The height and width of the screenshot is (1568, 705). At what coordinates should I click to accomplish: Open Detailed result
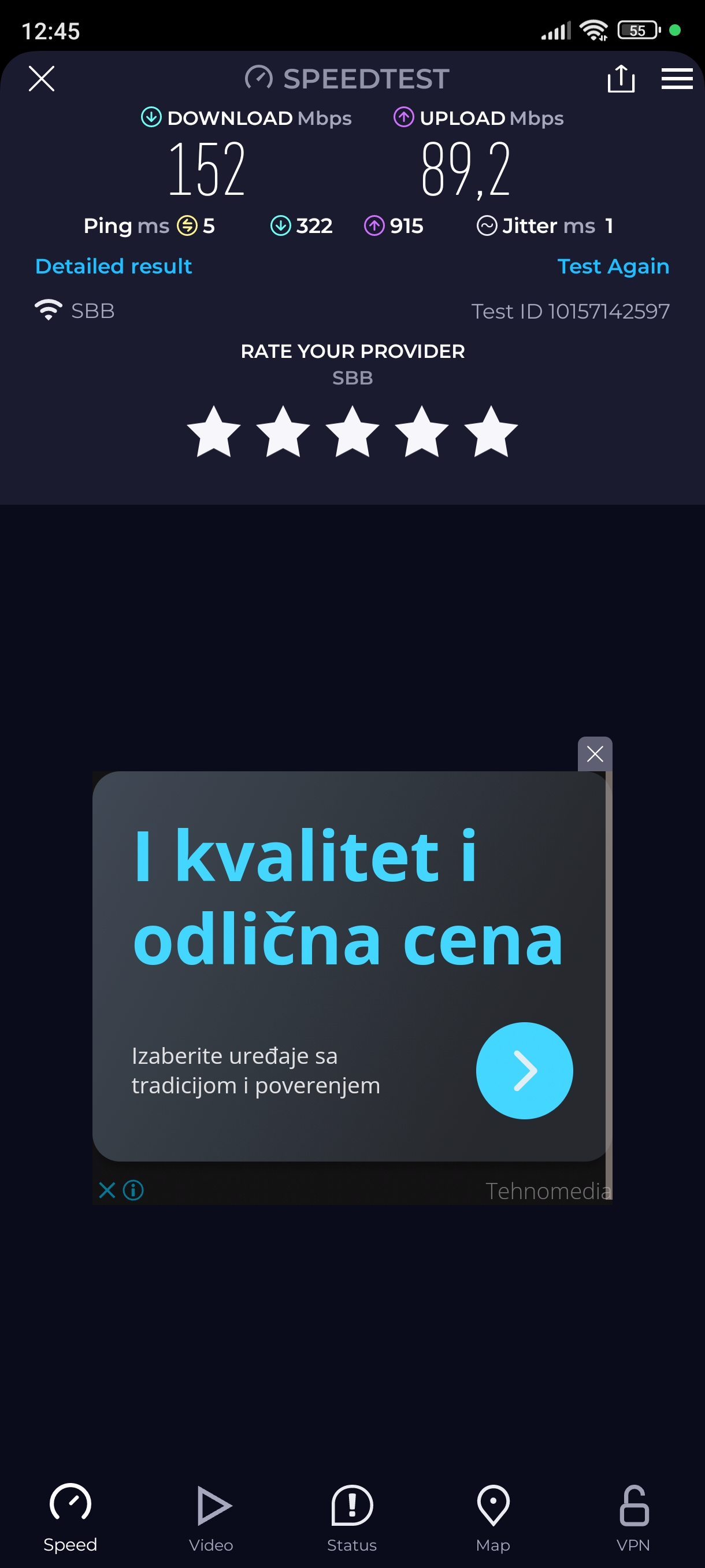click(x=114, y=266)
